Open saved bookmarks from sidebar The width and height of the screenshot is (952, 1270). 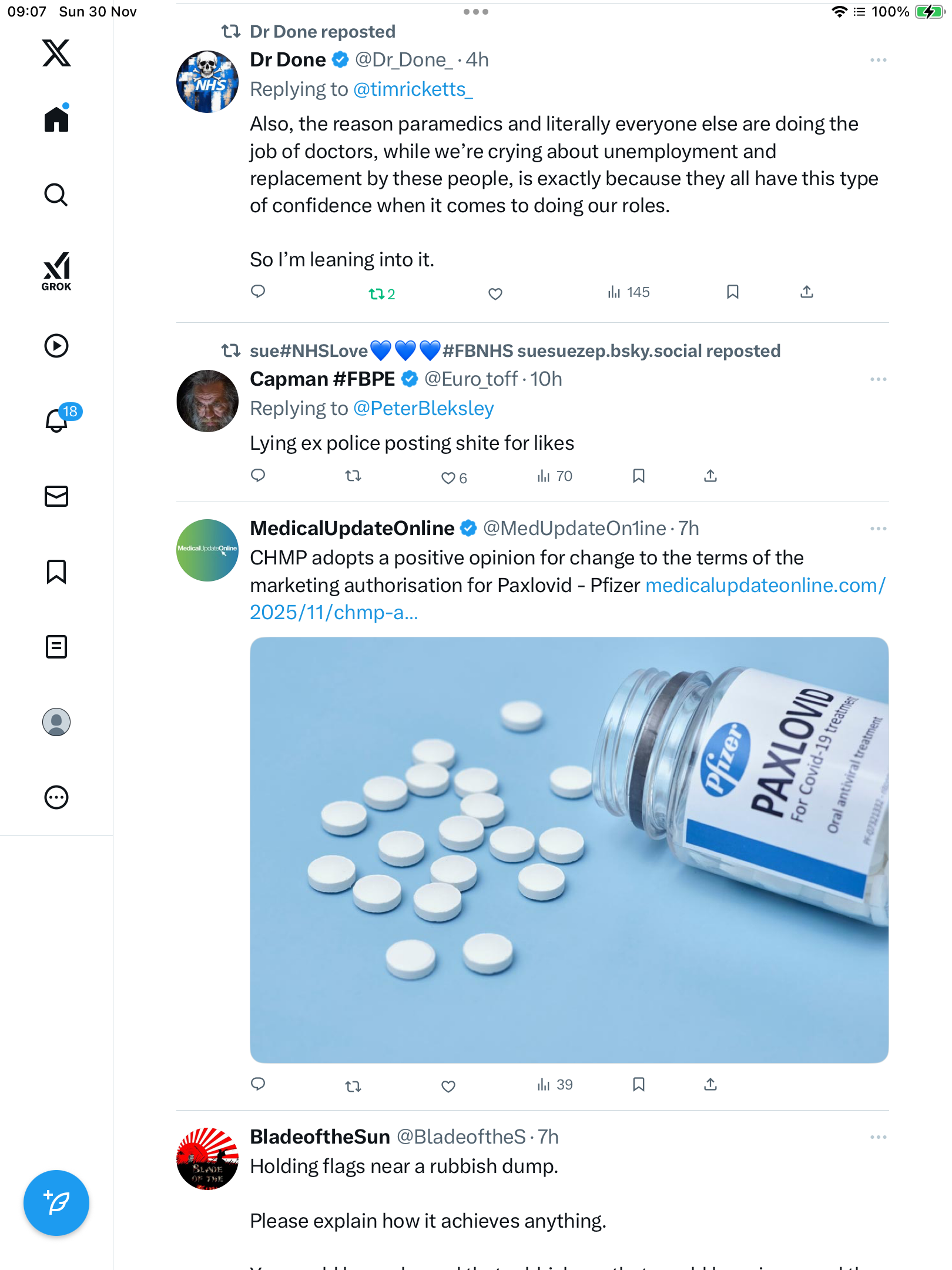56,571
